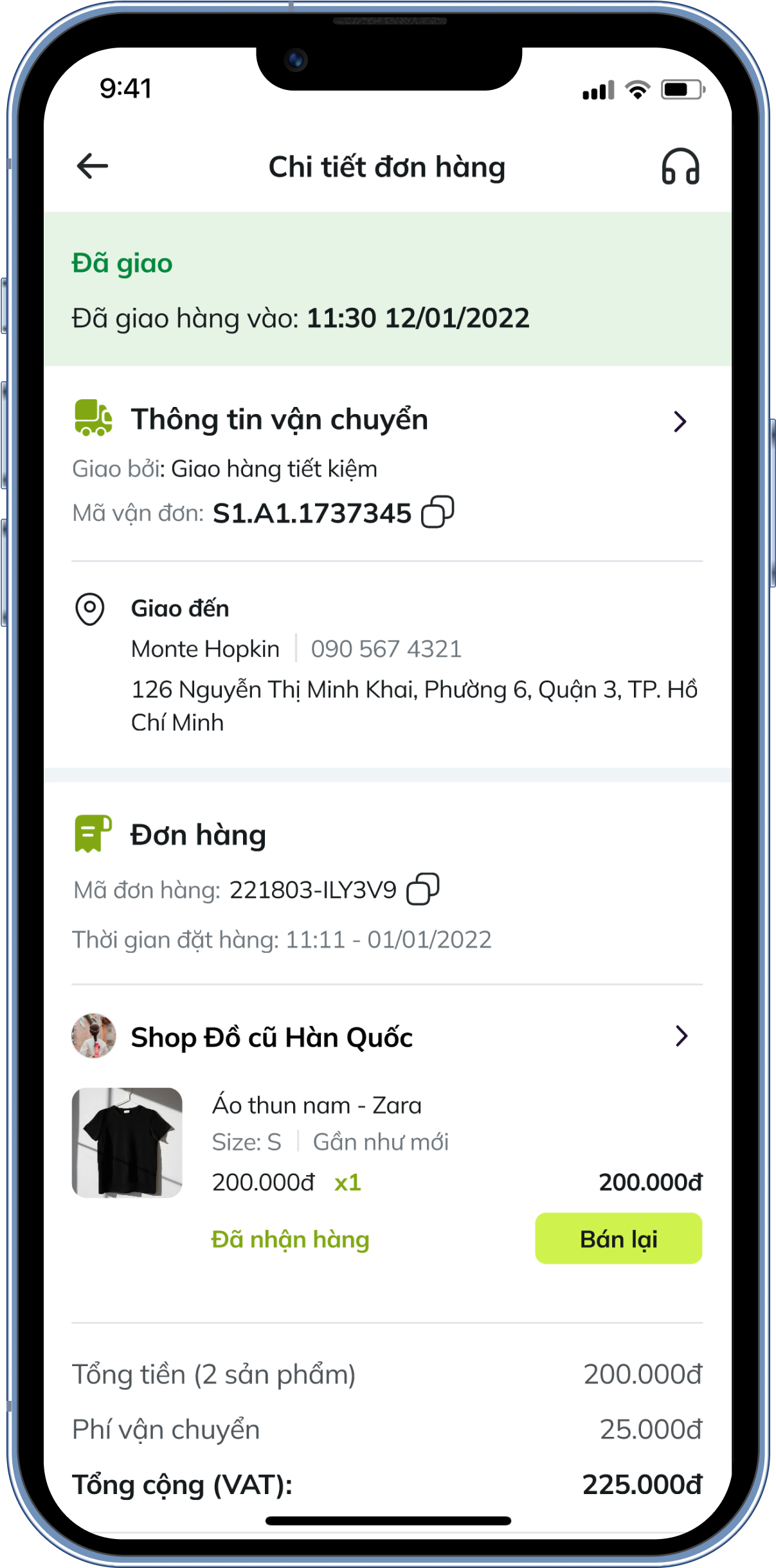The image size is (776, 1568).
Task: Open Thông tin vận chuyển details
Action: coord(680,422)
